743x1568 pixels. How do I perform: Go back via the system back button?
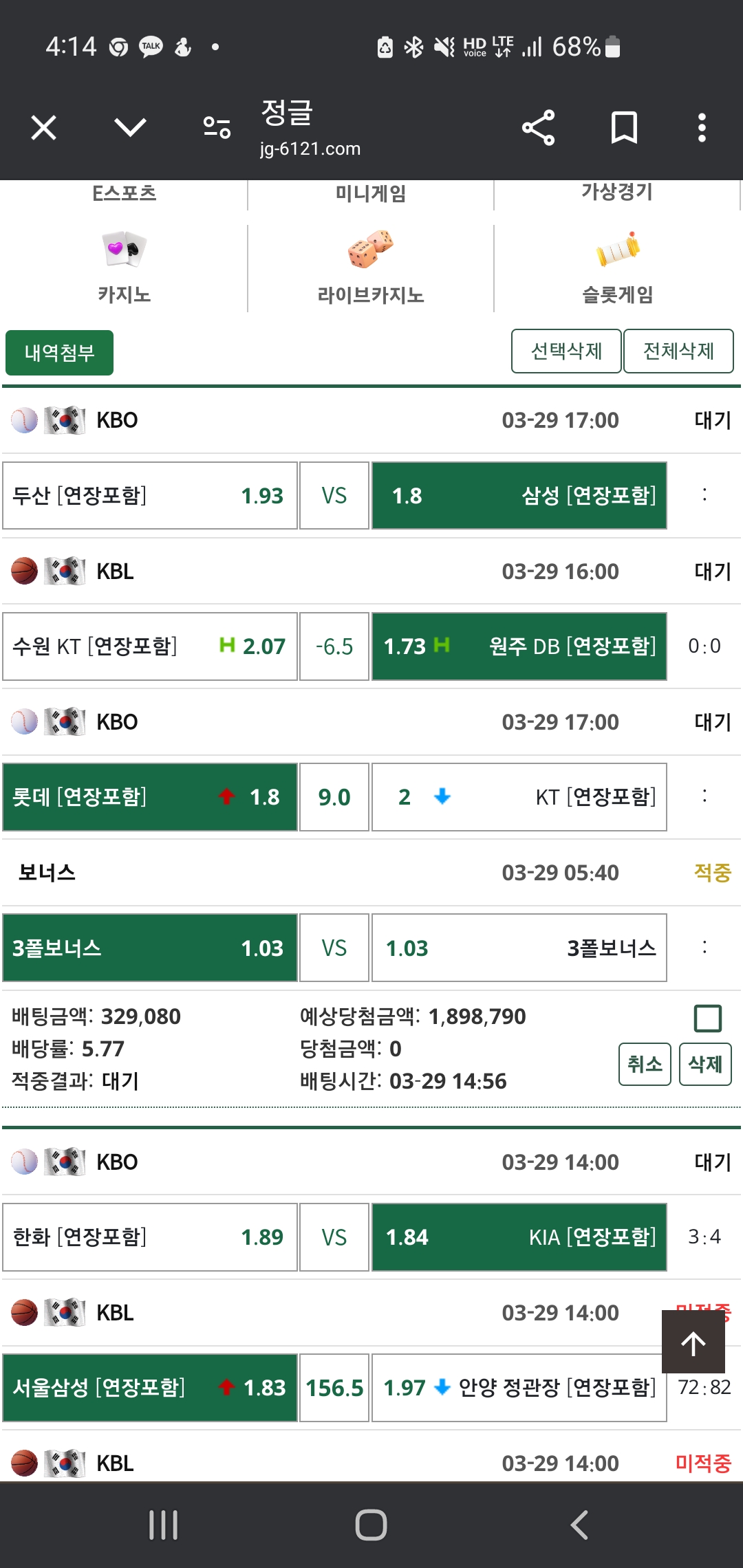579,1525
